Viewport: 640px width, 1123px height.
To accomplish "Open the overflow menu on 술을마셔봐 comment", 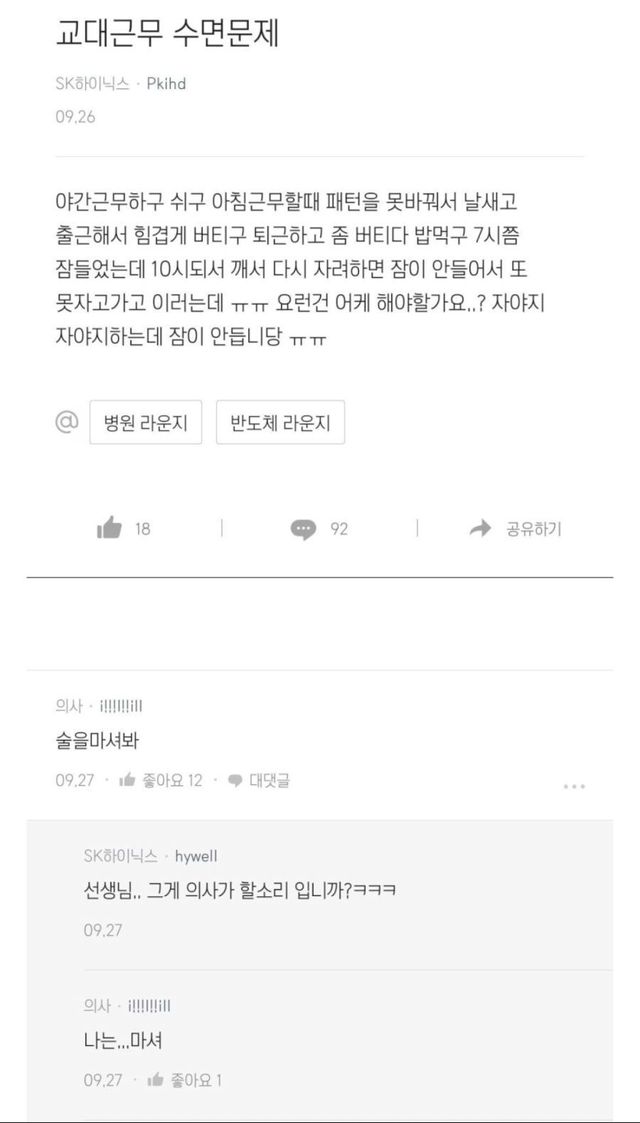I will pos(574,787).
